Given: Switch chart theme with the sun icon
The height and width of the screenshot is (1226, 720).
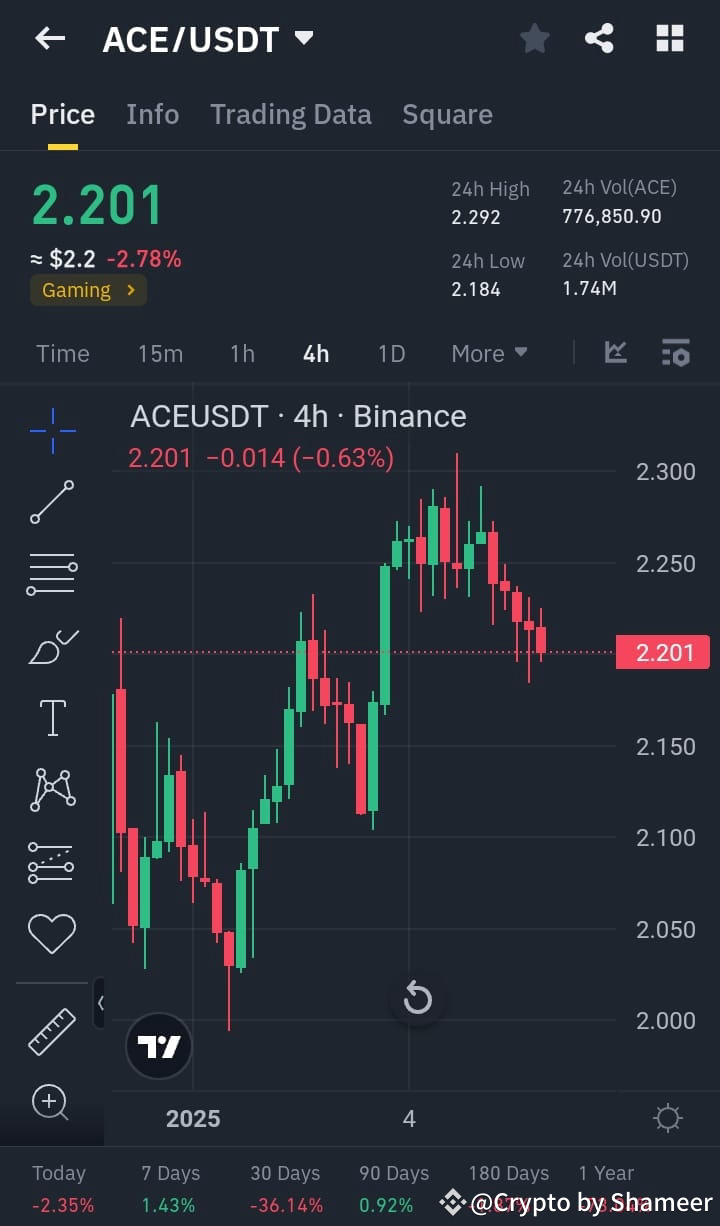Looking at the screenshot, I should pyautogui.click(x=667, y=1118).
